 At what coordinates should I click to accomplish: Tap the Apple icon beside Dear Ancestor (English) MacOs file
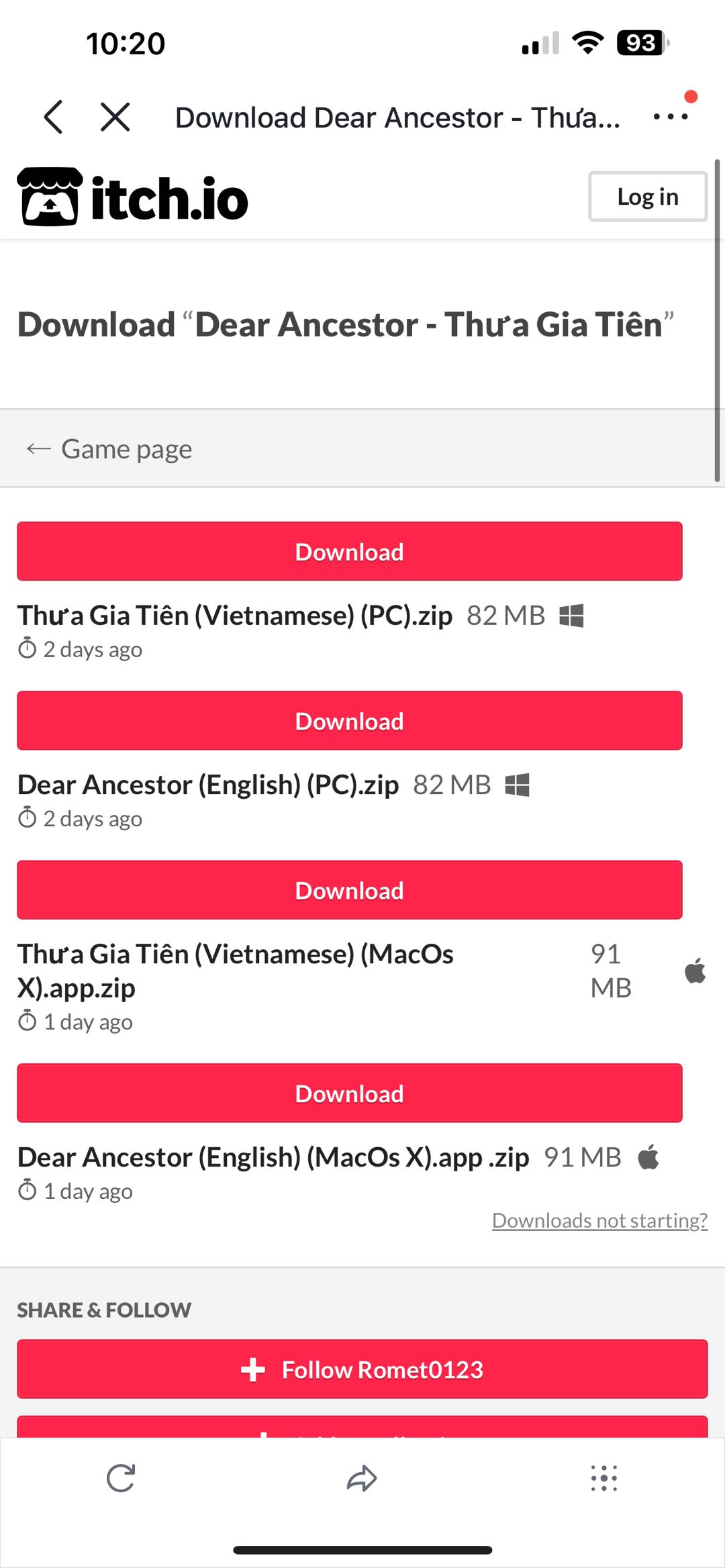click(648, 1156)
